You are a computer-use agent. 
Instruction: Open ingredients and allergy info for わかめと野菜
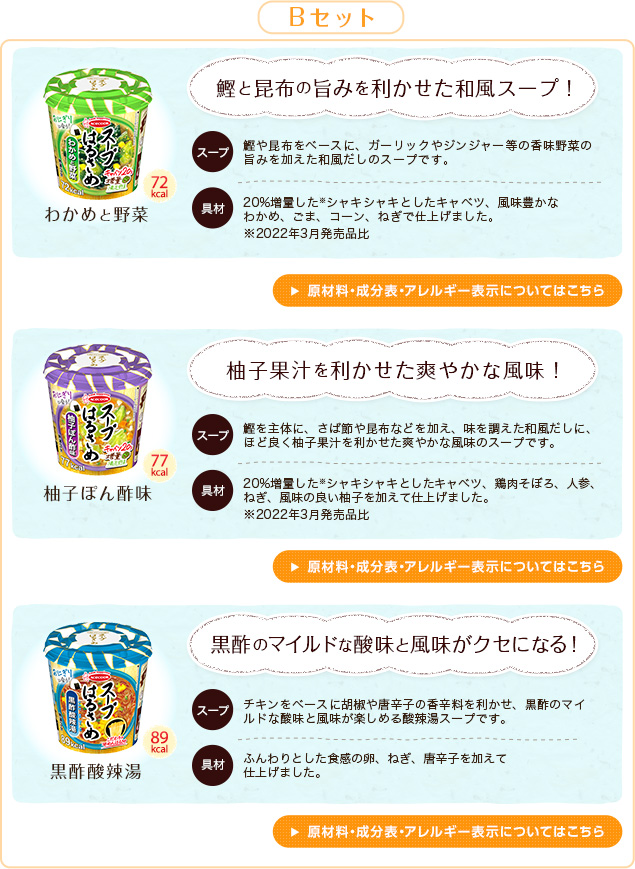point(447,290)
